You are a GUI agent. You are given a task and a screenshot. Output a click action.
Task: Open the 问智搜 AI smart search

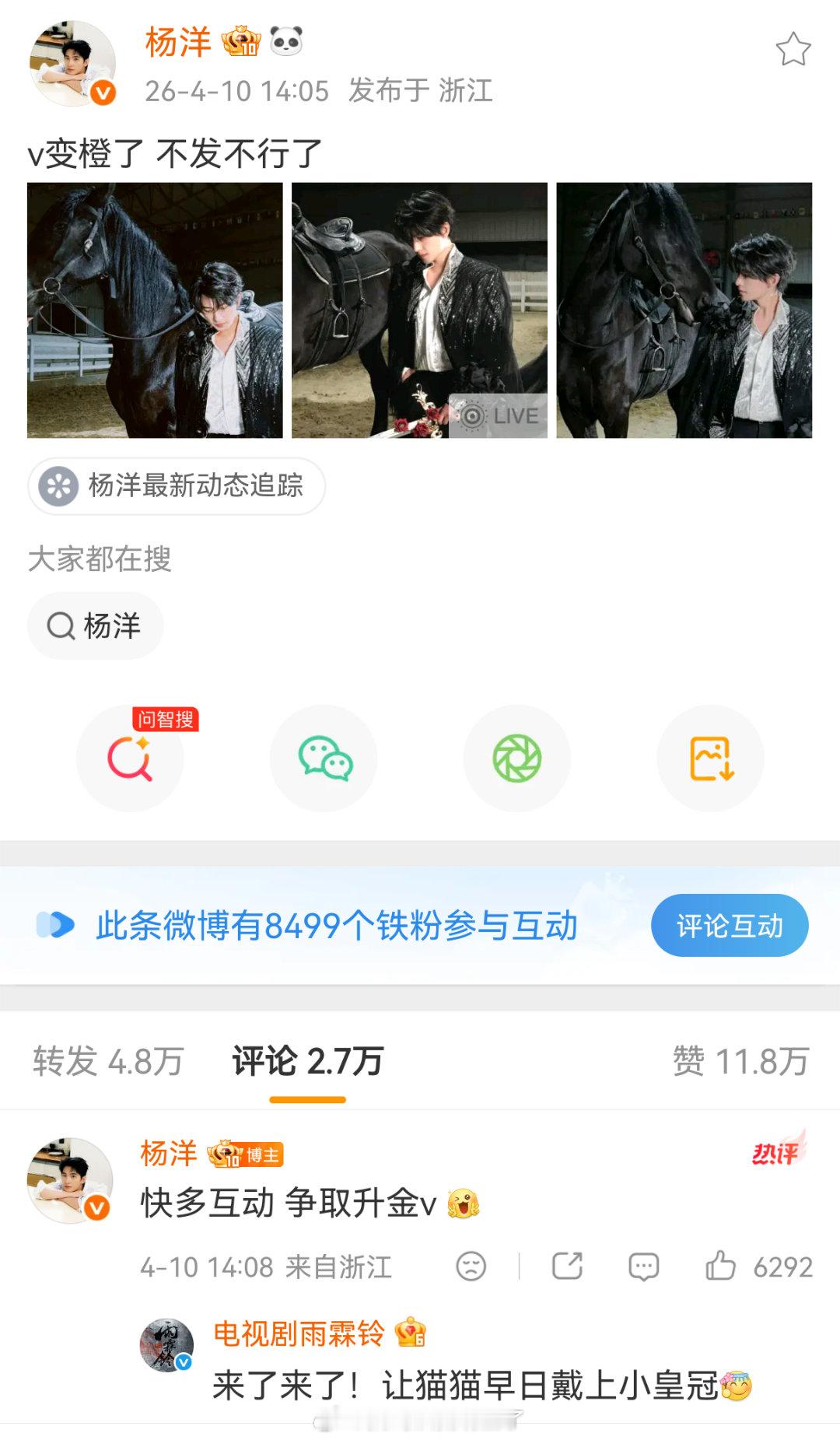[x=129, y=758]
